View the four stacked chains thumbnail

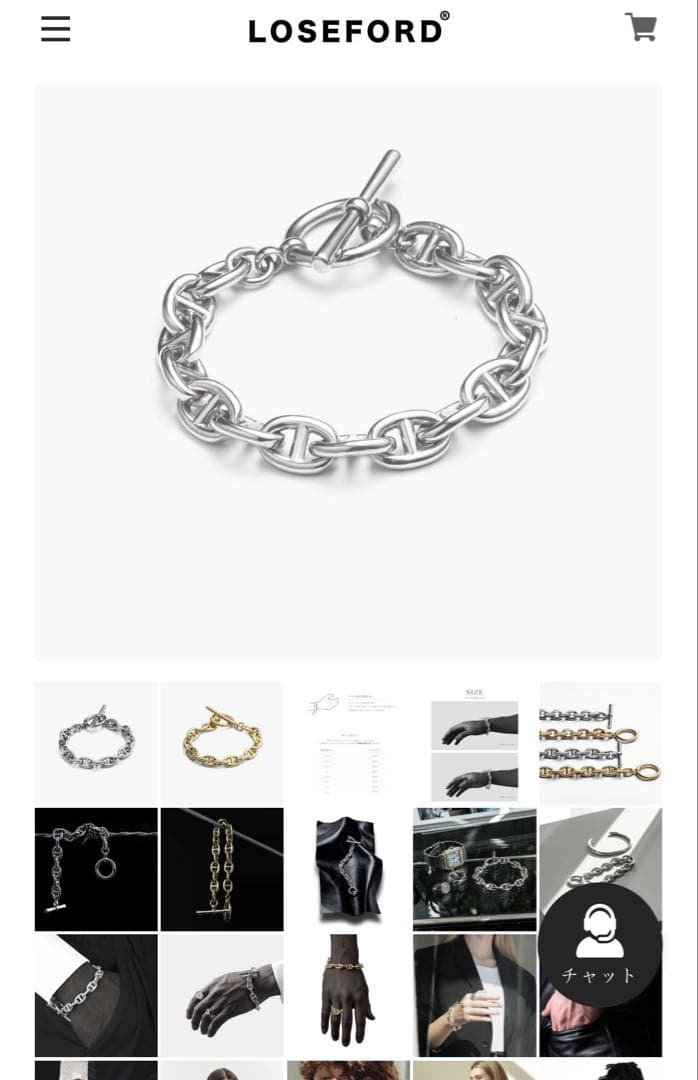click(x=600, y=743)
